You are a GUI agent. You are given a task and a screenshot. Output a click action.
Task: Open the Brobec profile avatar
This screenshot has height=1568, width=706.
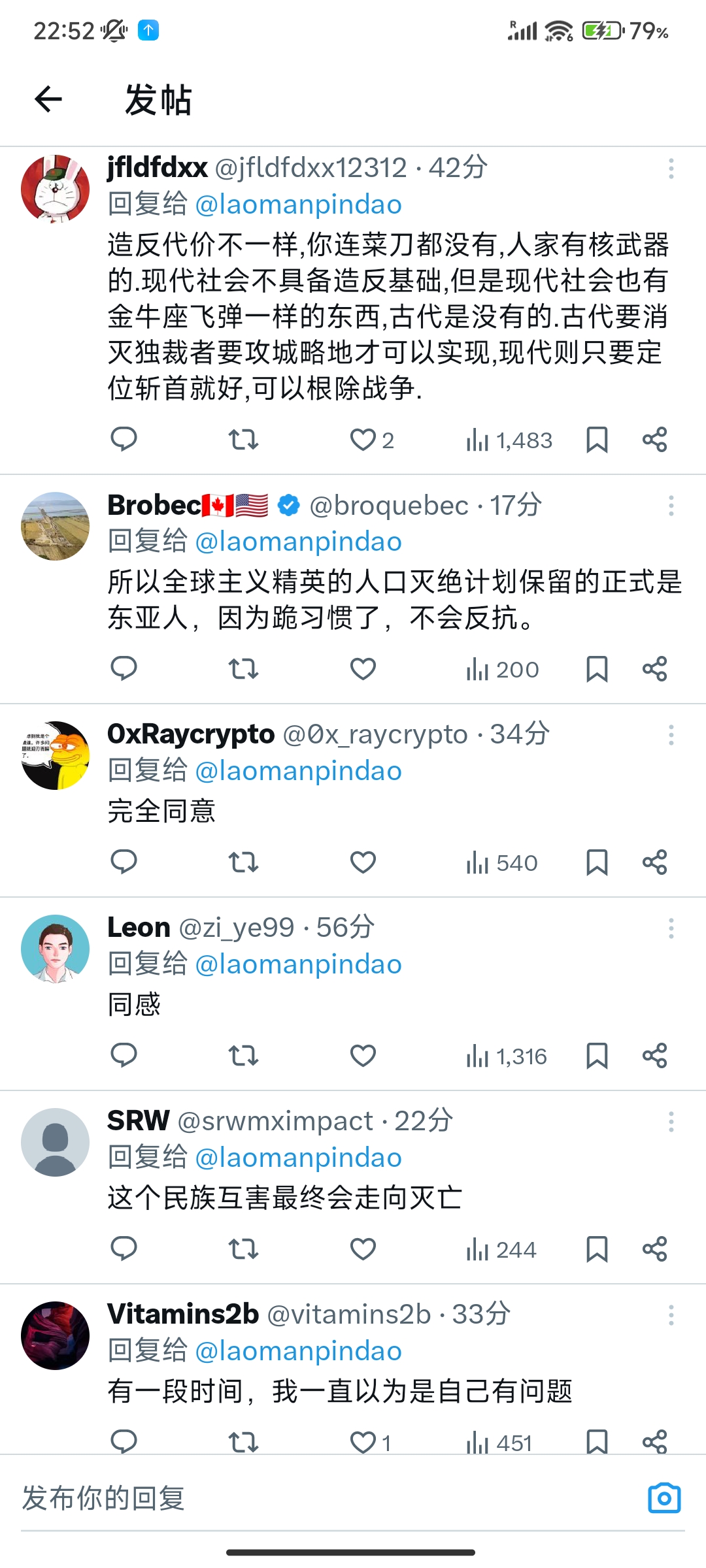pyautogui.click(x=56, y=526)
